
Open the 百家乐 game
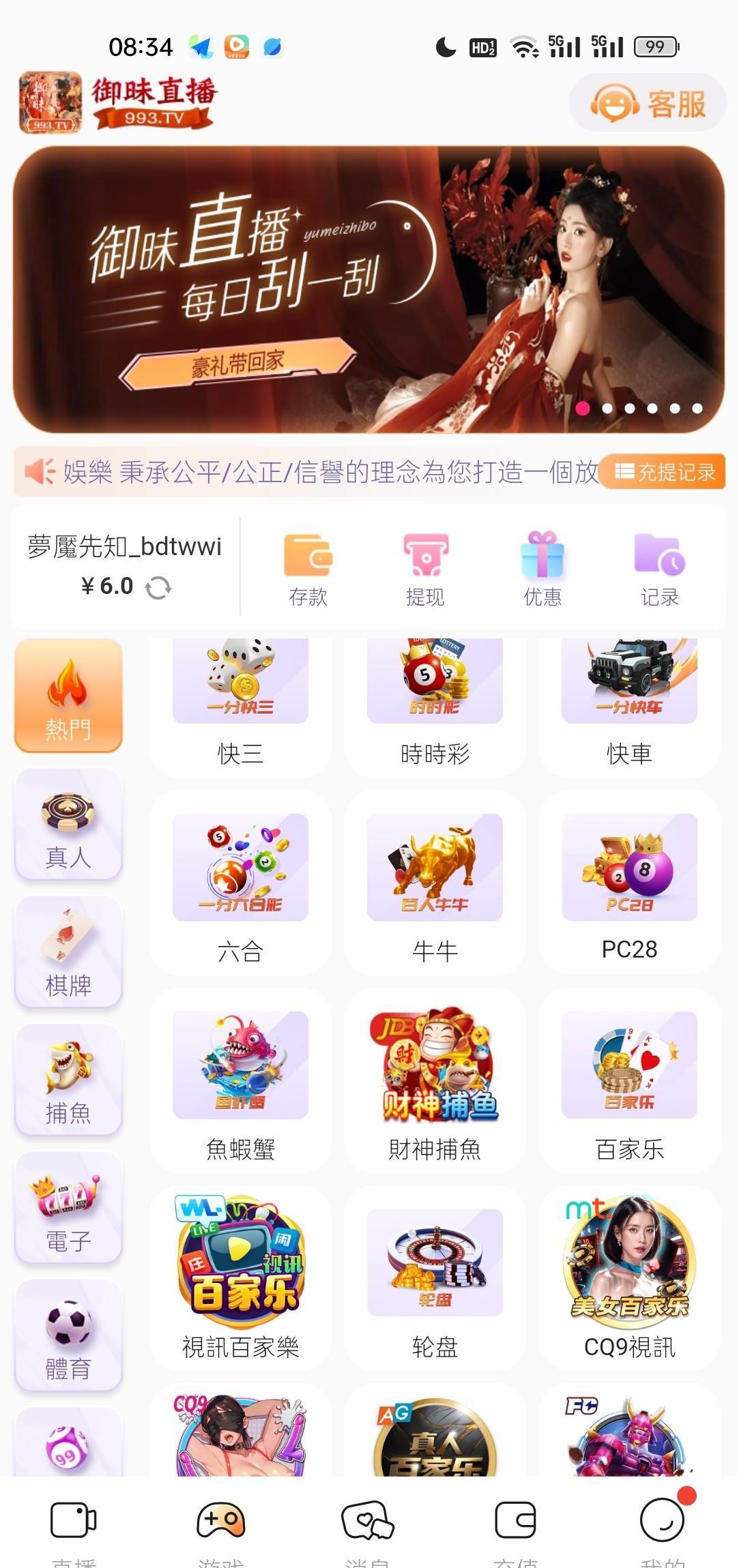click(629, 1081)
